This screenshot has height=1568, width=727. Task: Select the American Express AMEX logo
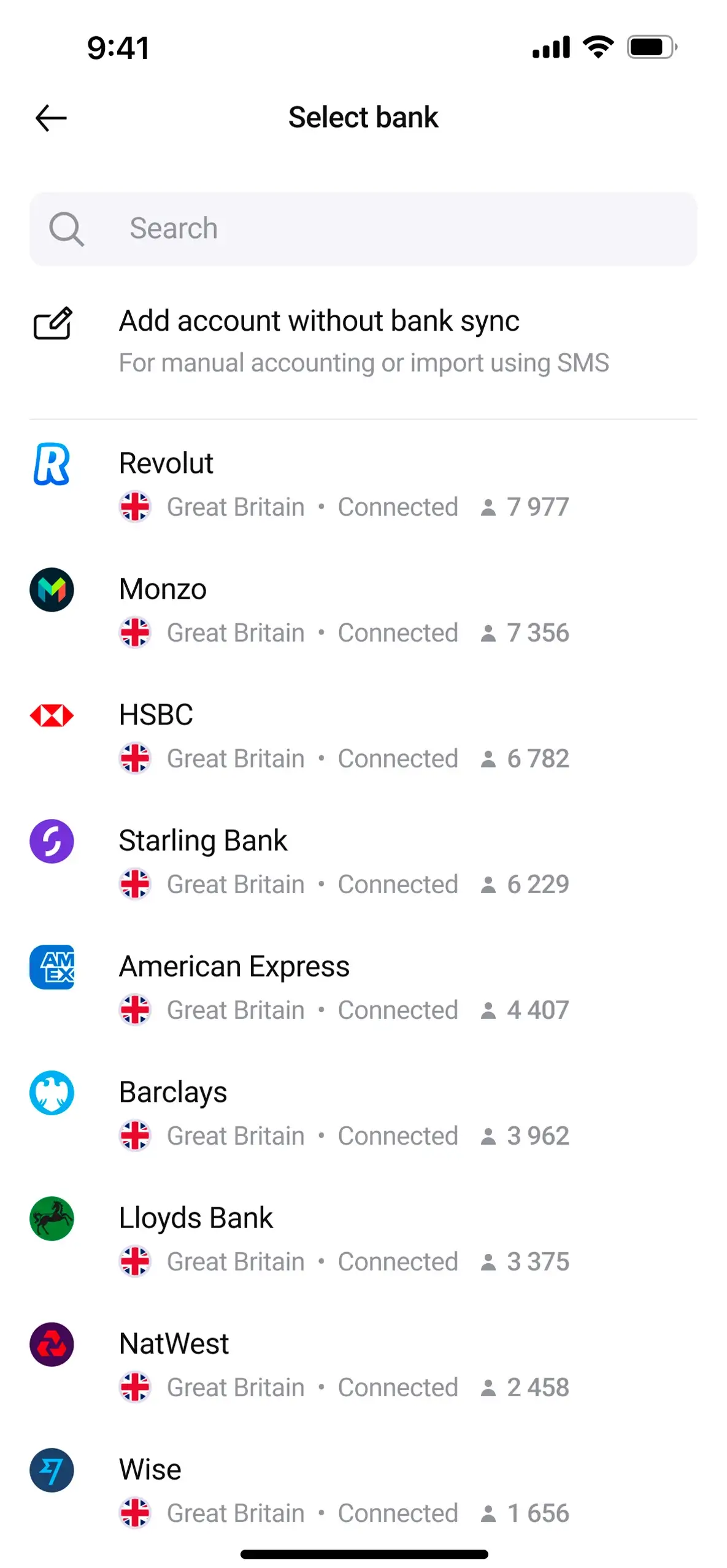tap(52, 967)
